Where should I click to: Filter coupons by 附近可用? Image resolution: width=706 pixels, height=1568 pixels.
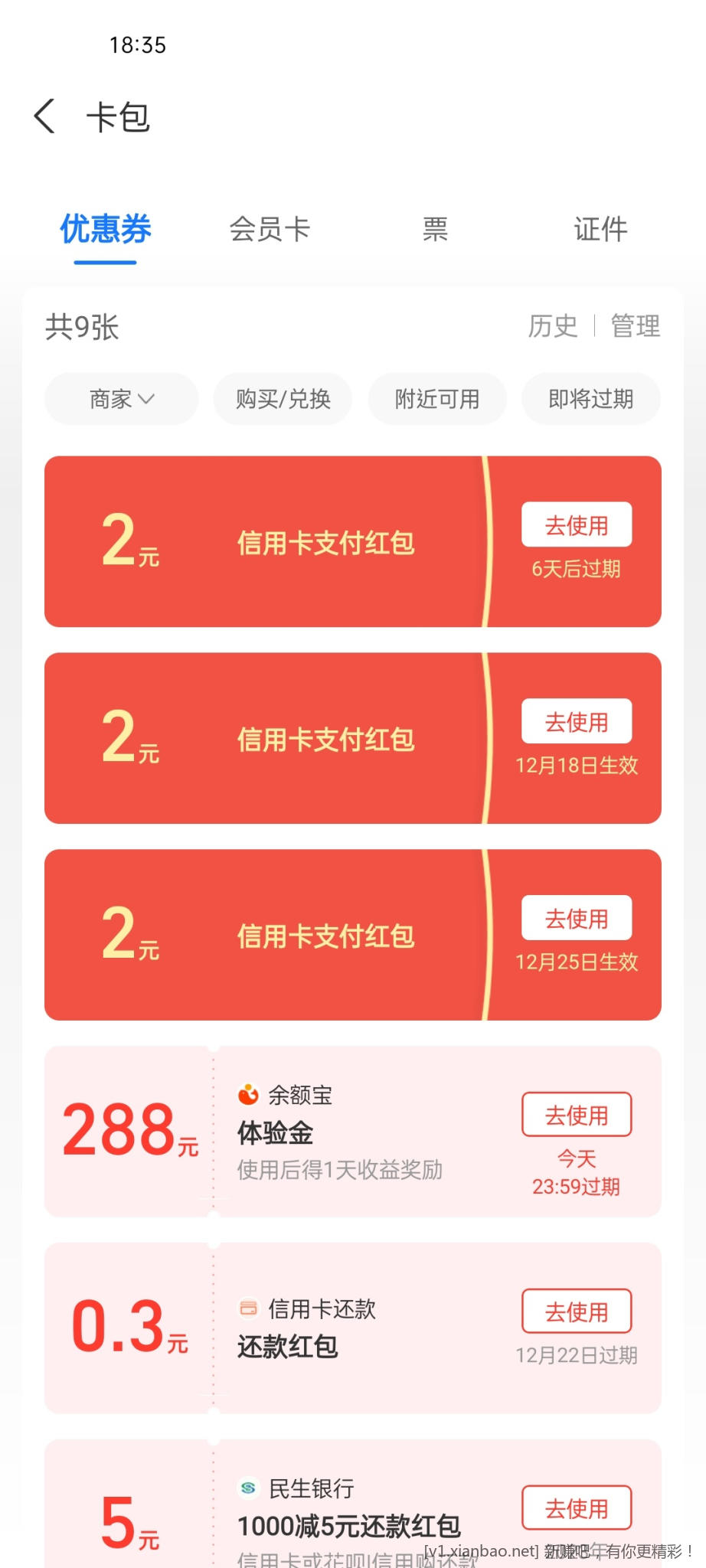[x=437, y=399]
